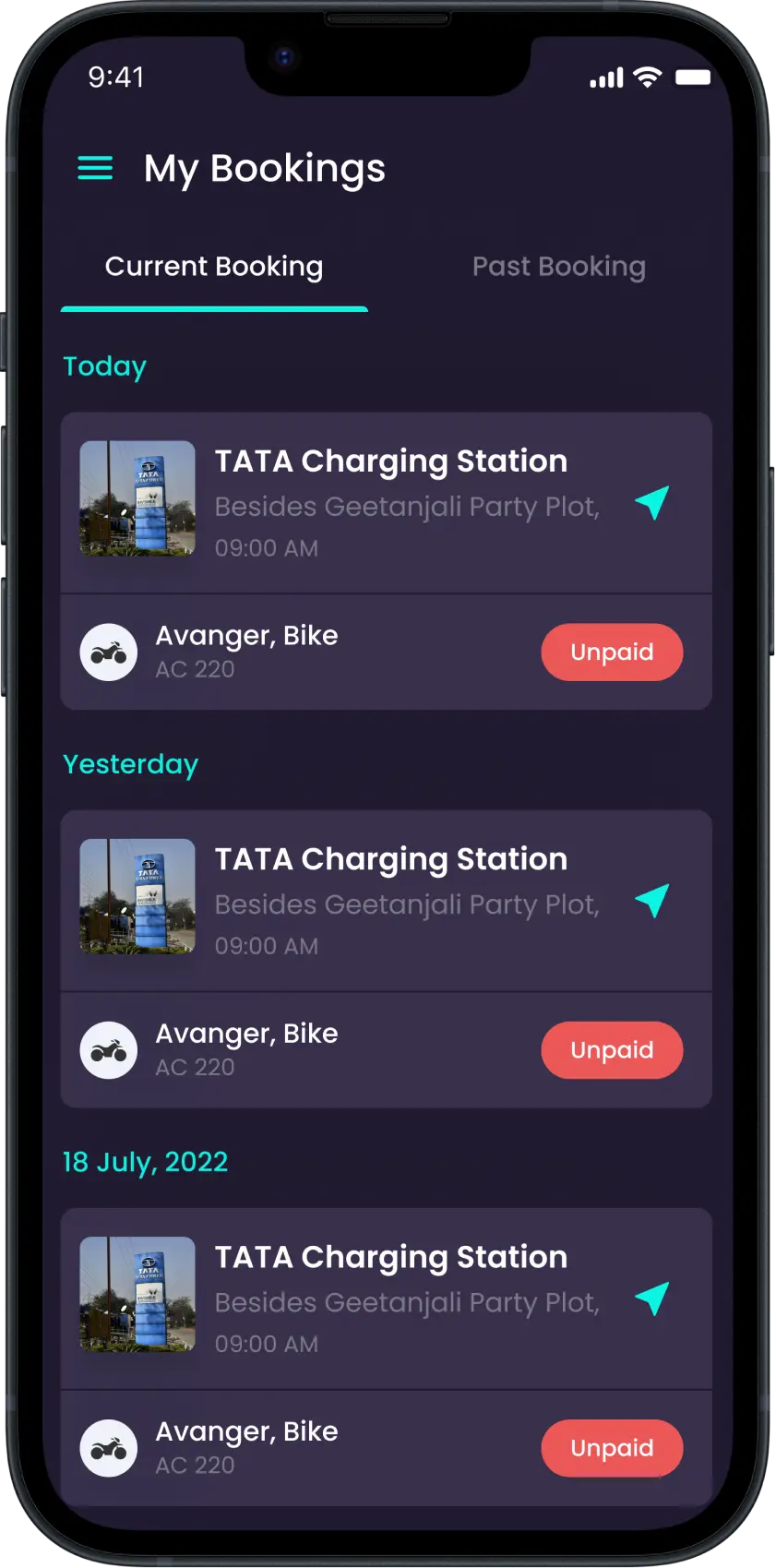
Task: Select the bike icon for Yesterday's Avanger booking
Action: coord(108,1049)
